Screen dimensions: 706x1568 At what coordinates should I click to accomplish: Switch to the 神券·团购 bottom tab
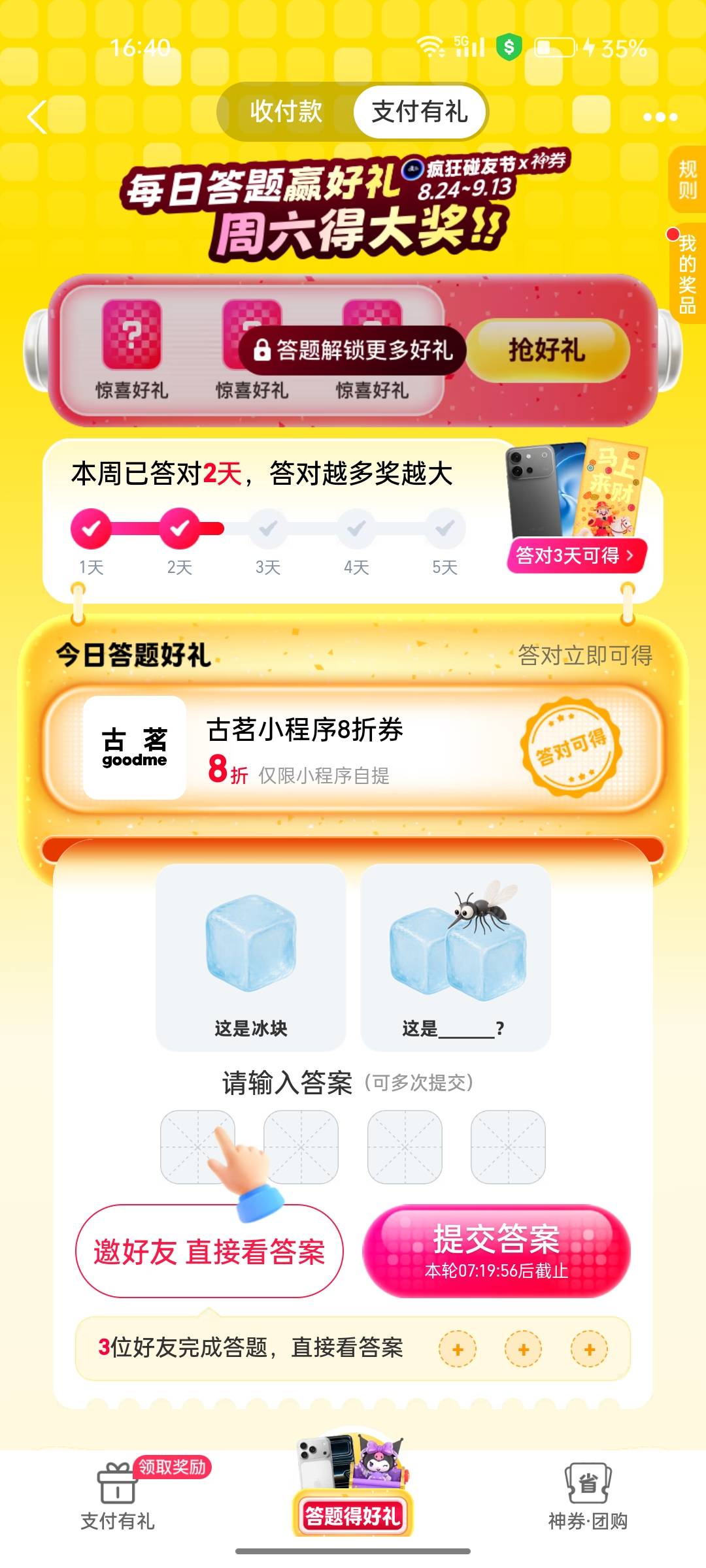(588, 1496)
